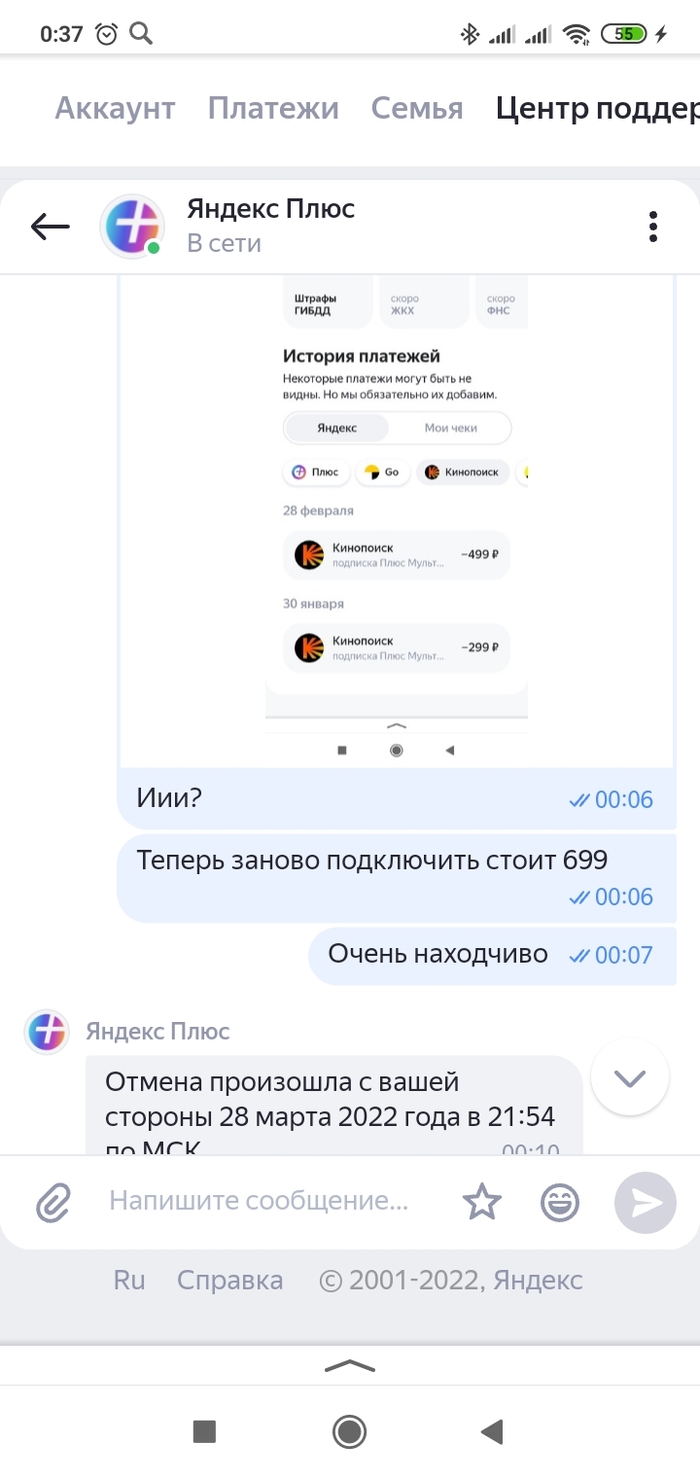Open the Яндекс footer link
The image size is (700, 1478).
pos(536,1280)
